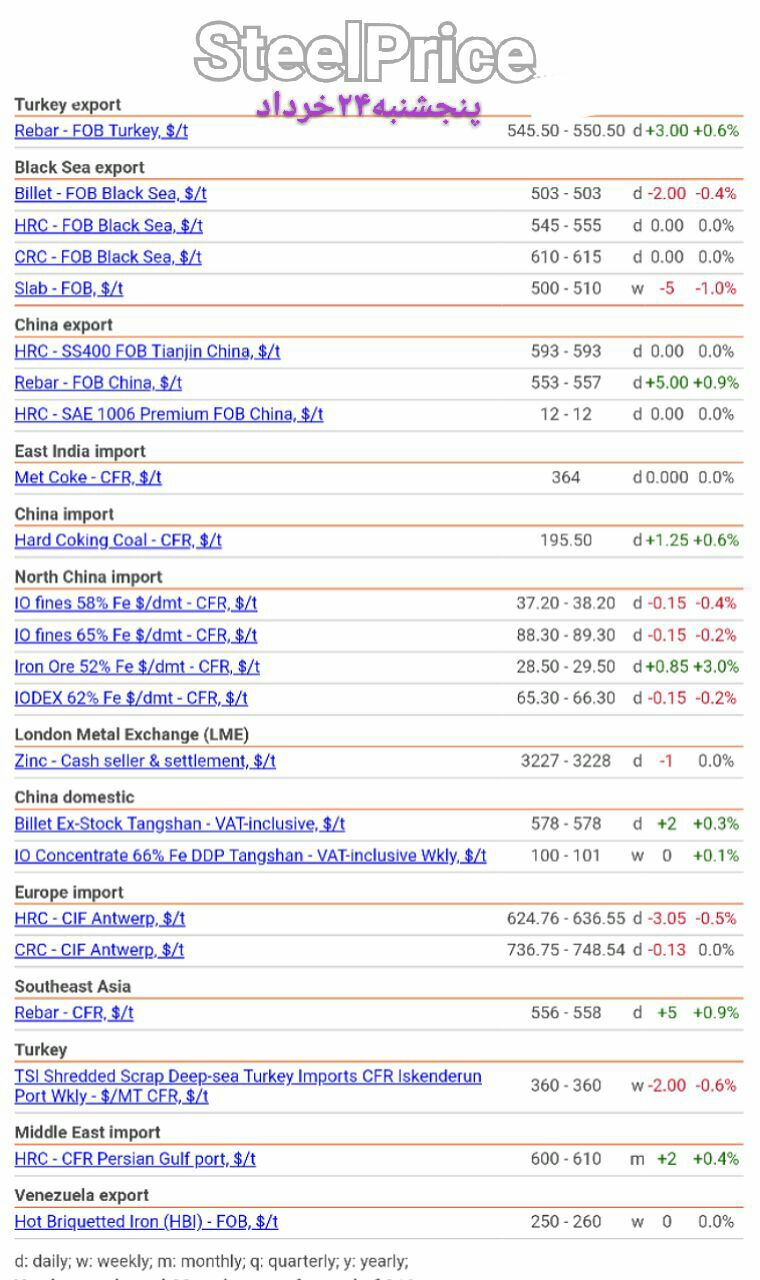This screenshot has height=1280, width=760.
Task: Open Iron Ore 52% Fe link
Action: point(137,667)
